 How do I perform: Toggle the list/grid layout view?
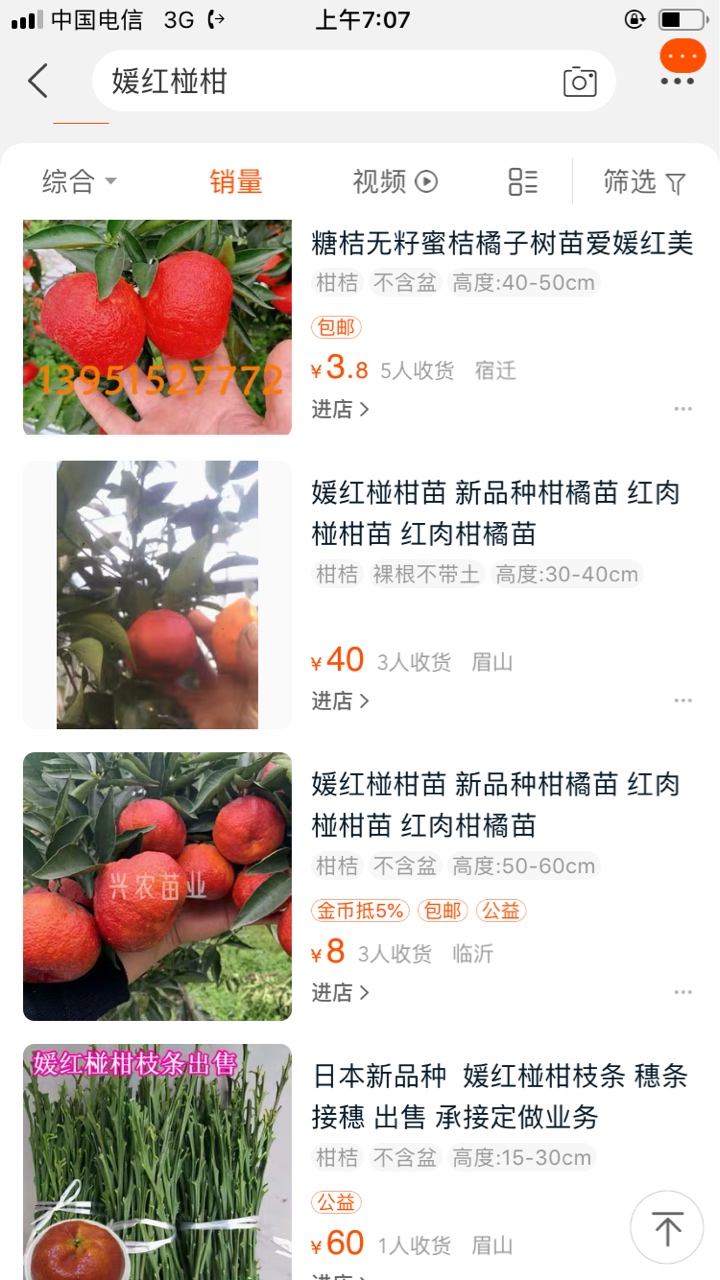[522, 182]
